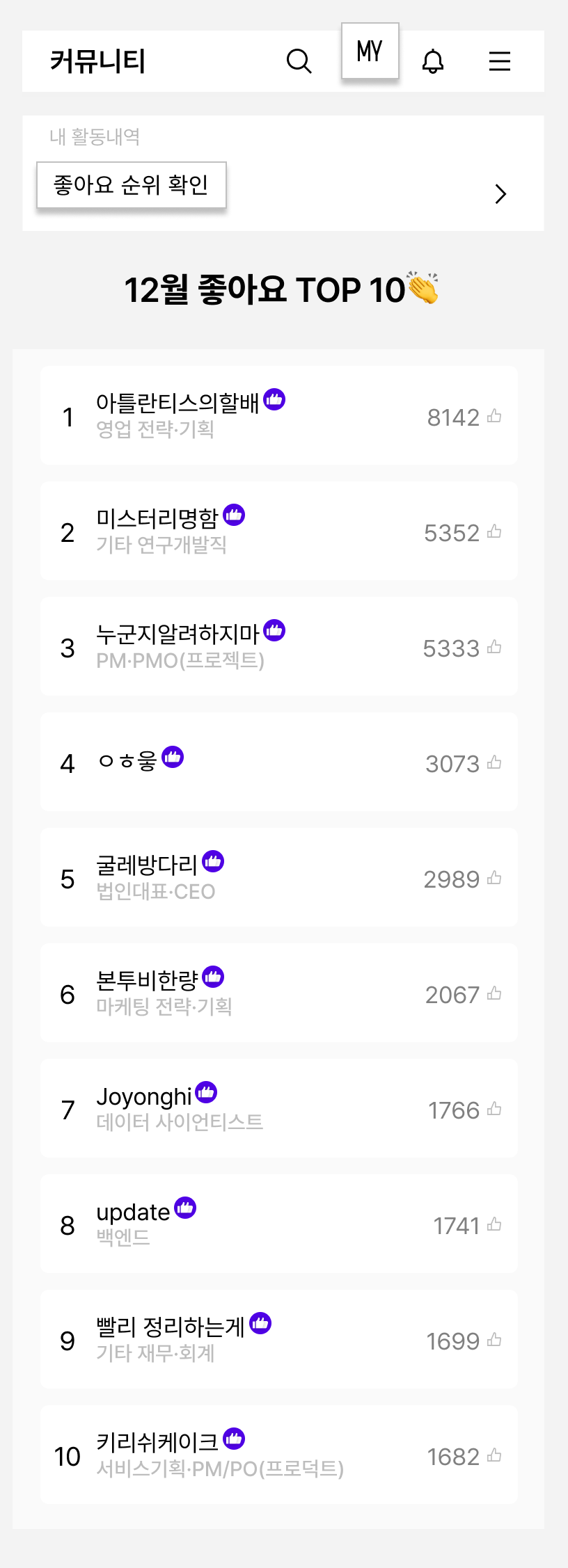Viewport: 568px width, 1568px height.
Task: Click the 좋아요 순위 확인 button
Action: [x=132, y=184]
